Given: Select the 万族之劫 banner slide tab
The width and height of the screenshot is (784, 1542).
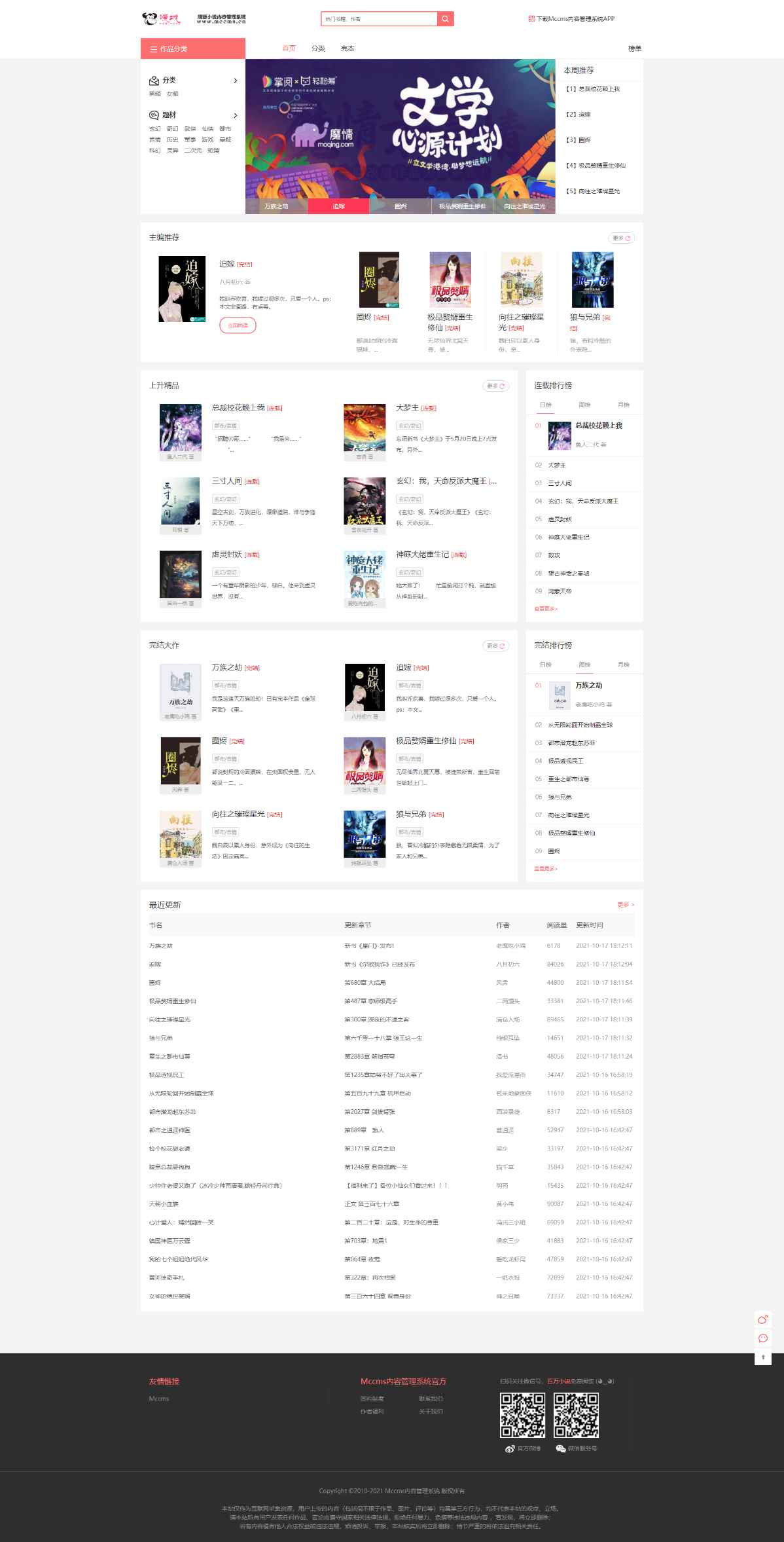Looking at the screenshot, I should pos(276,206).
